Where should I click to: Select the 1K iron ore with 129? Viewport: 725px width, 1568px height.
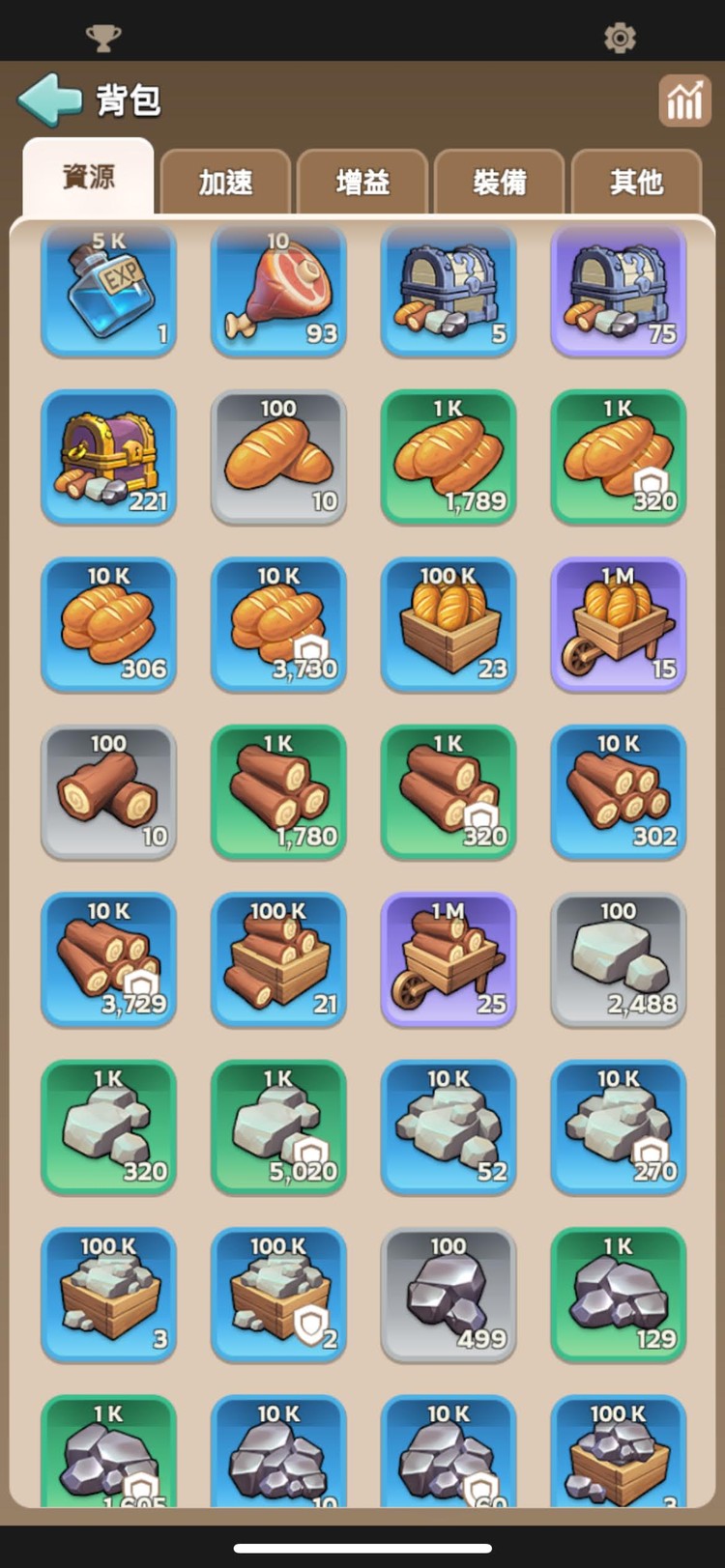click(x=619, y=1296)
